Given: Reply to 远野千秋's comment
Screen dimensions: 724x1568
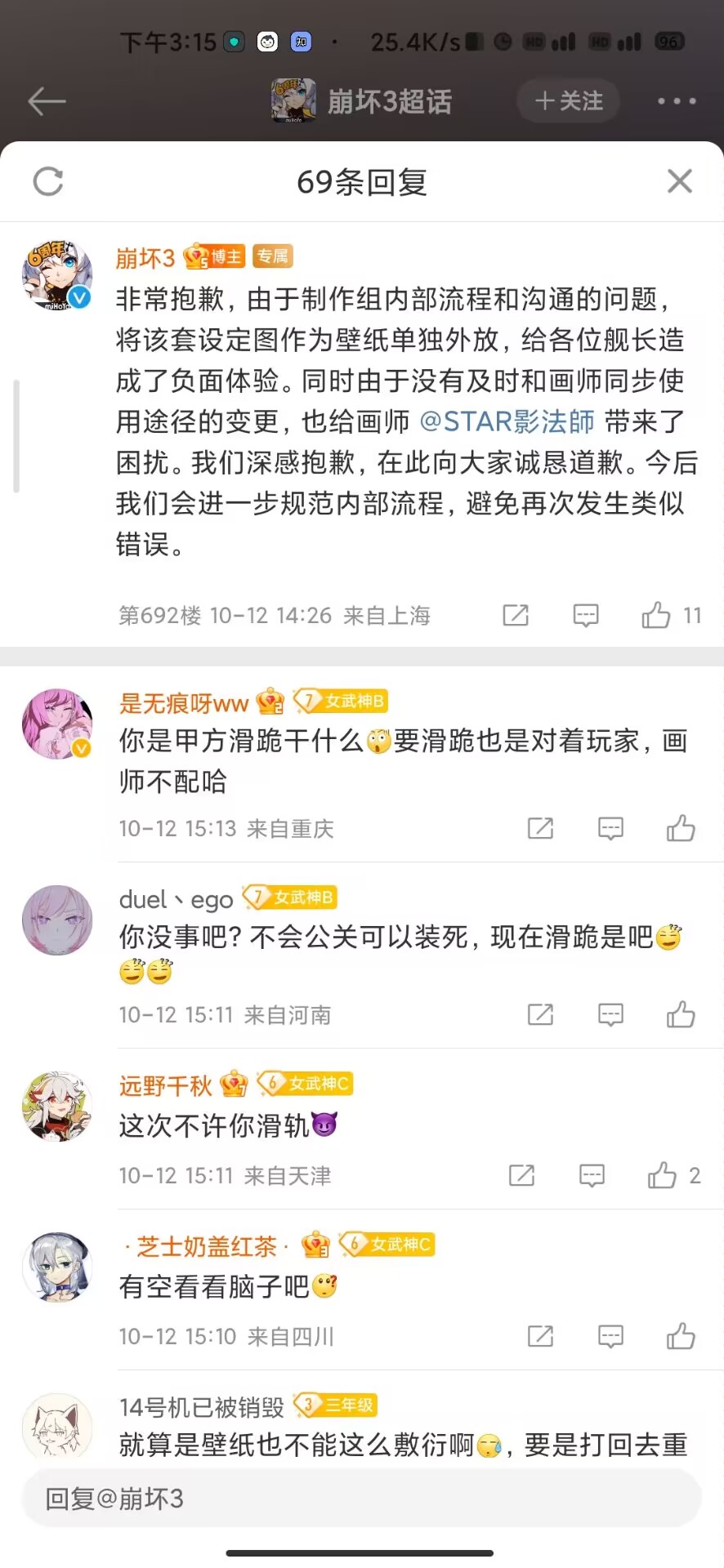Looking at the screenshot, I should pos(592,1175).
